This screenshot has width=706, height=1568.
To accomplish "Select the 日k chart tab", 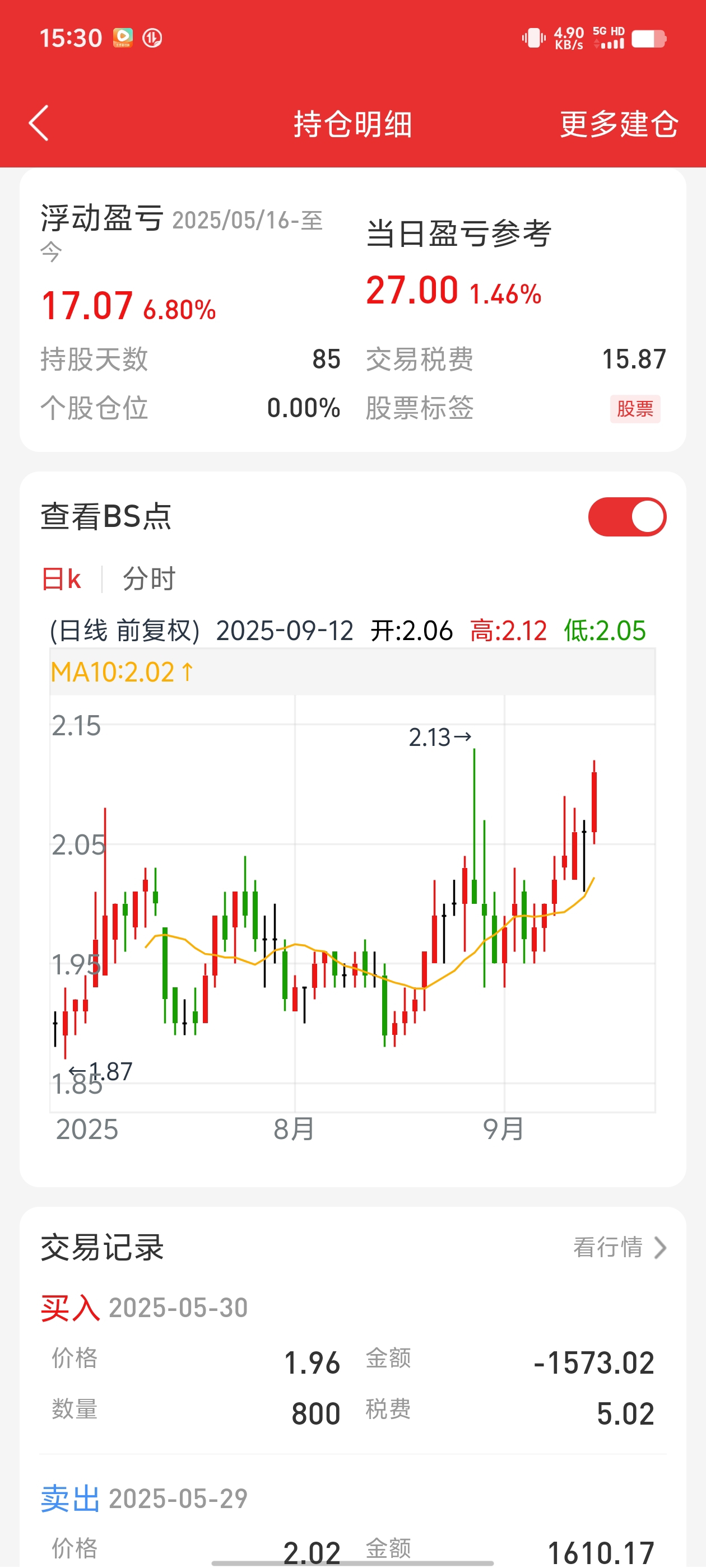I will 61,578.
